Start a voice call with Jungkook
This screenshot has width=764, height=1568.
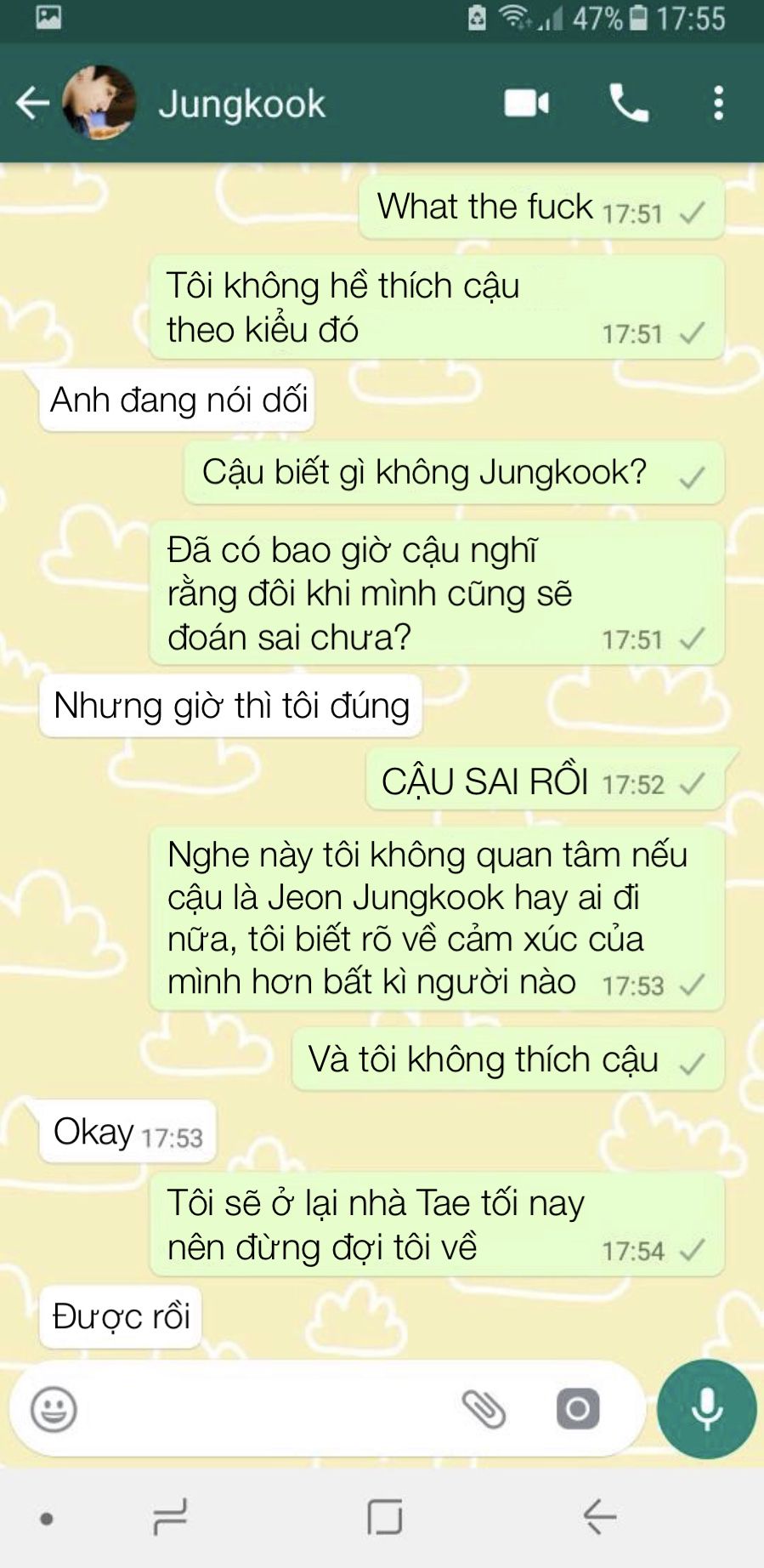629,104
